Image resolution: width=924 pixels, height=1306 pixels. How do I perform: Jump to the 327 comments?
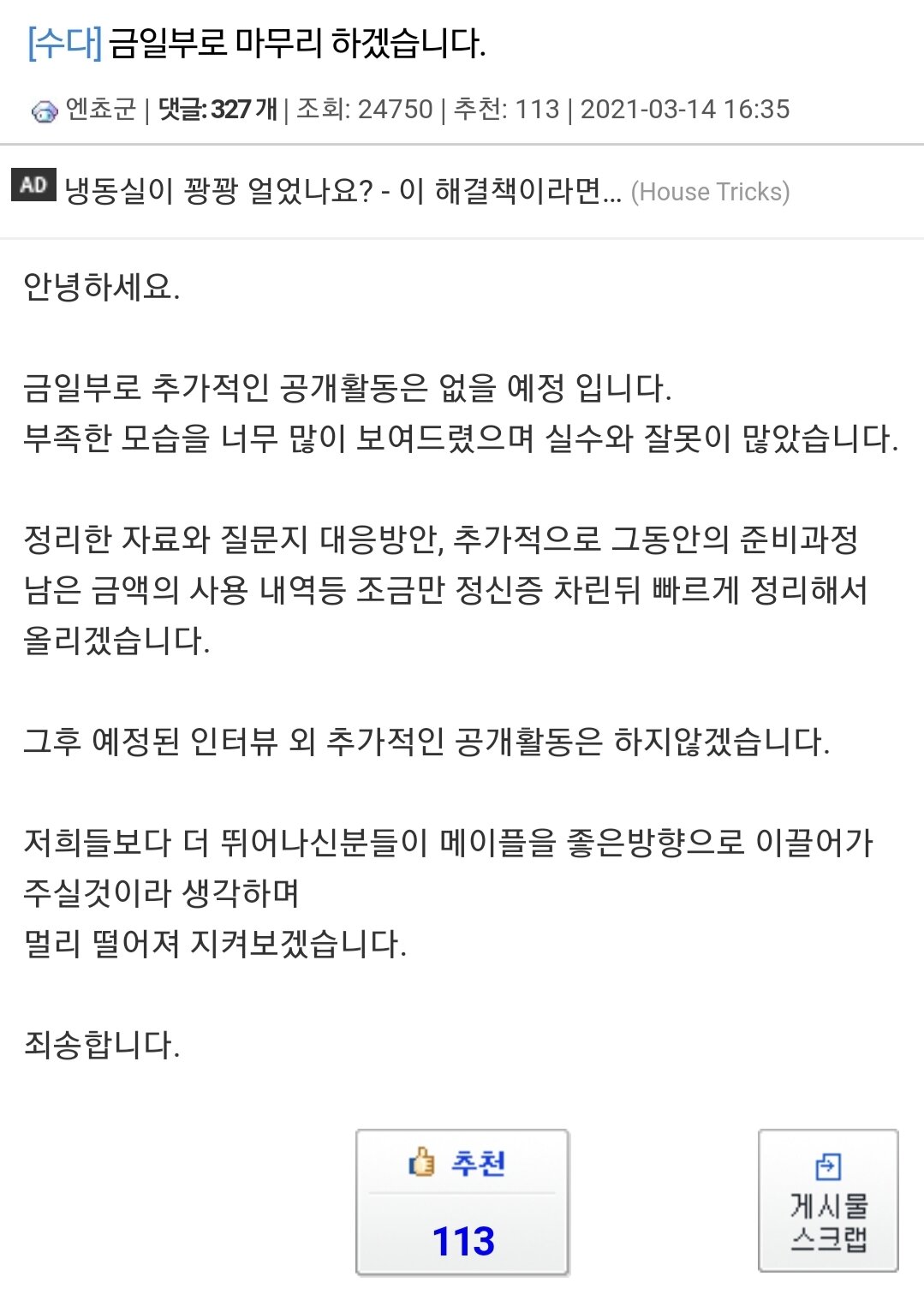pos(218,110)
